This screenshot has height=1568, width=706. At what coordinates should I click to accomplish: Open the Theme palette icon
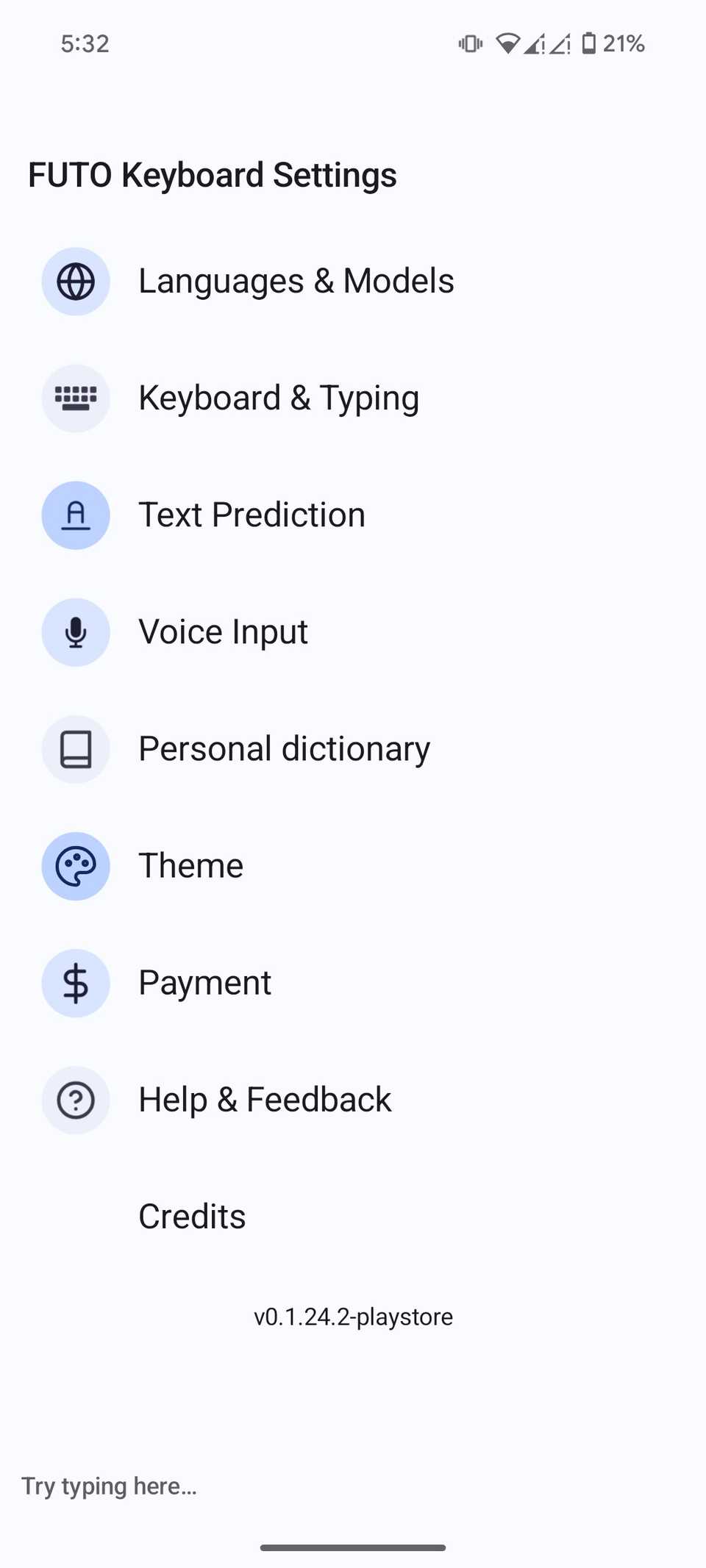(x=76, y=866)
